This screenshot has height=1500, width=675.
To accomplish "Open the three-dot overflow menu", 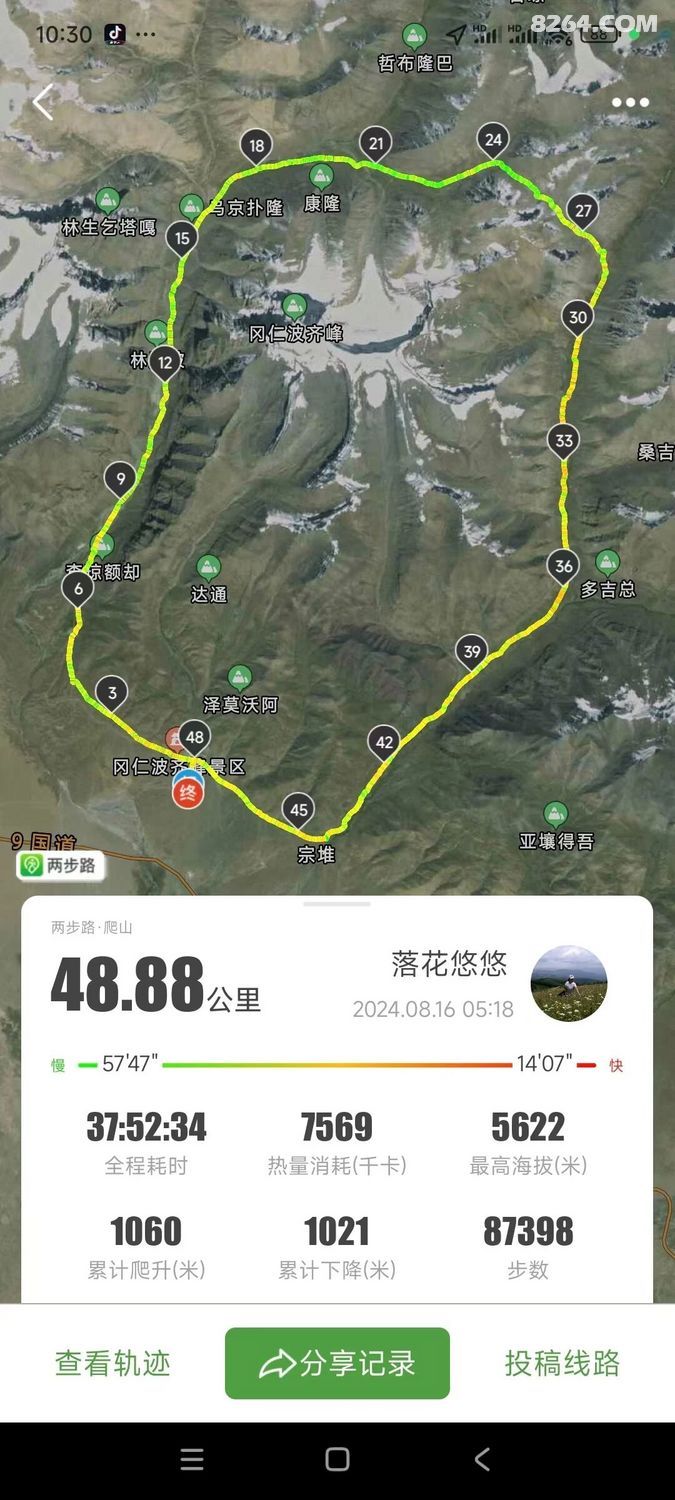I will [x=630, y=102].
